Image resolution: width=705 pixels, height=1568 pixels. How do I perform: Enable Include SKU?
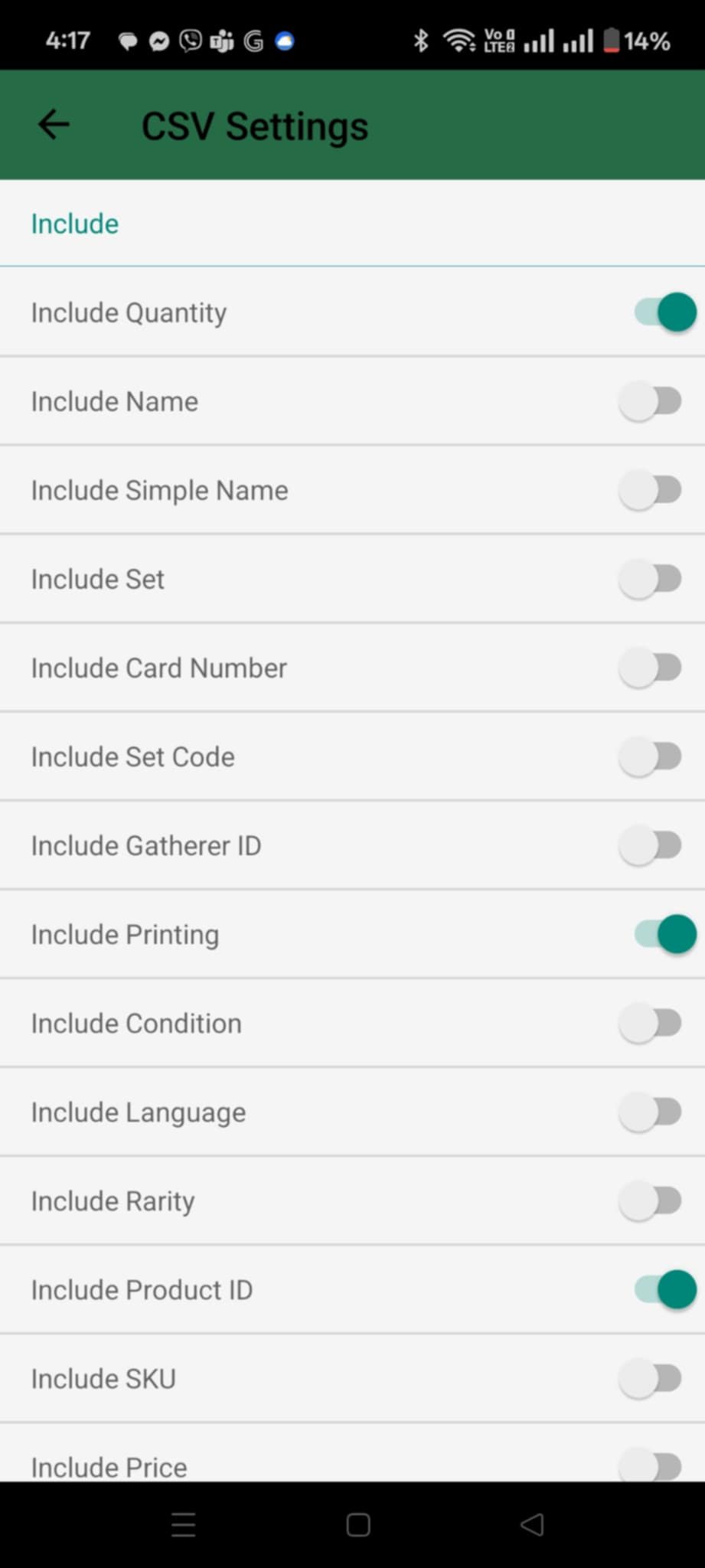click(651, 1378)
